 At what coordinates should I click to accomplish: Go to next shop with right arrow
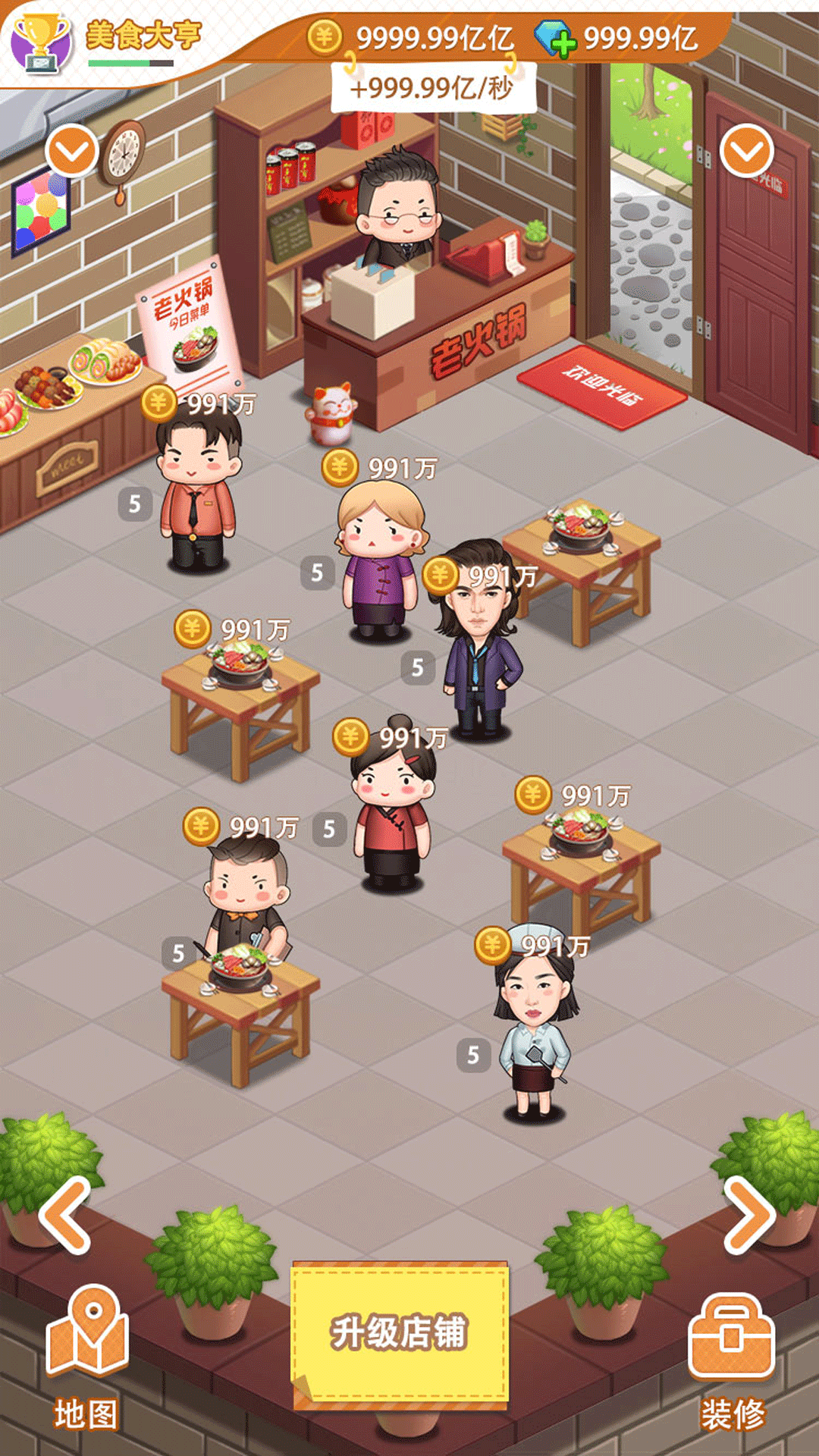pos(749,1215)
